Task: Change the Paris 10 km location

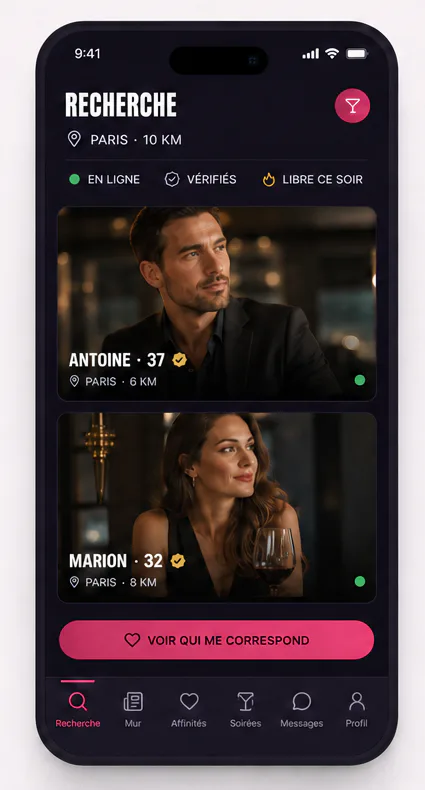Action: [x=124, y=140]
